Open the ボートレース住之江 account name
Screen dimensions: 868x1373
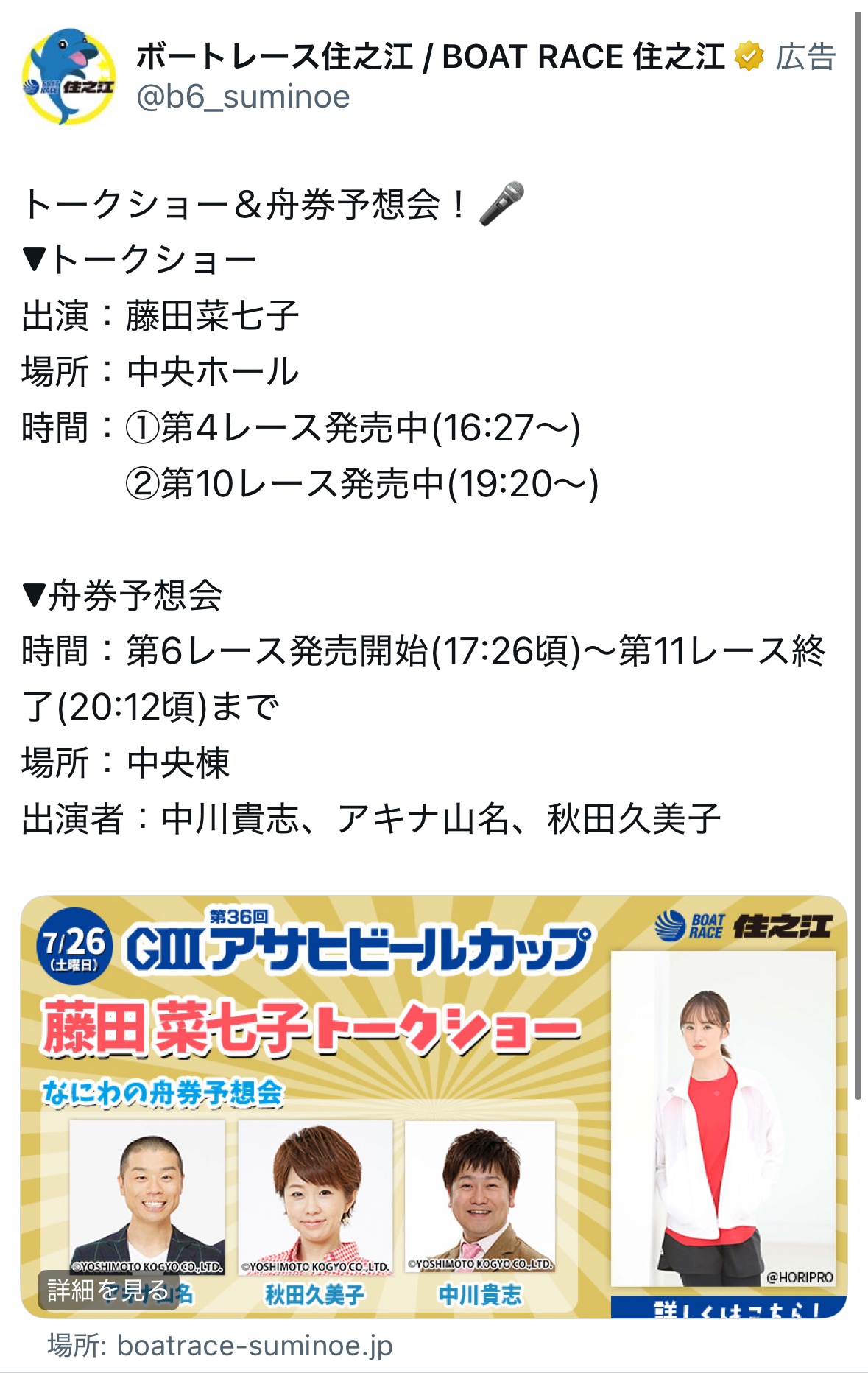click(x=430, y=57)
